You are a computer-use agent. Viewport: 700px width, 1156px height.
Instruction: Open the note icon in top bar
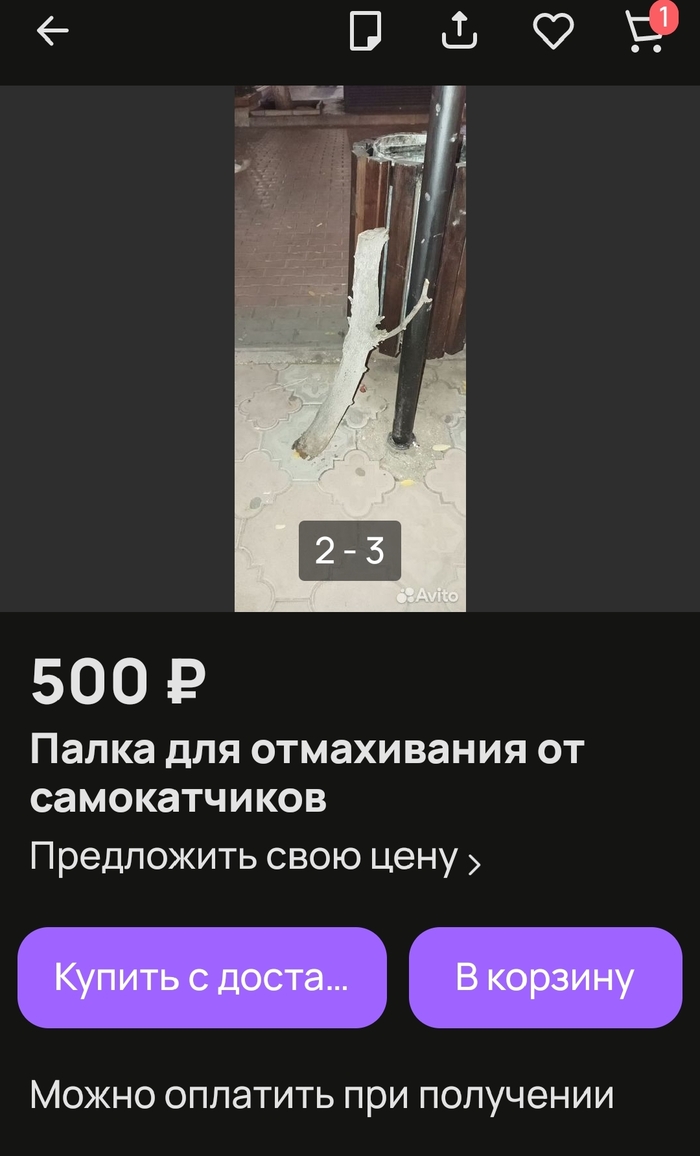click(364, 31)
